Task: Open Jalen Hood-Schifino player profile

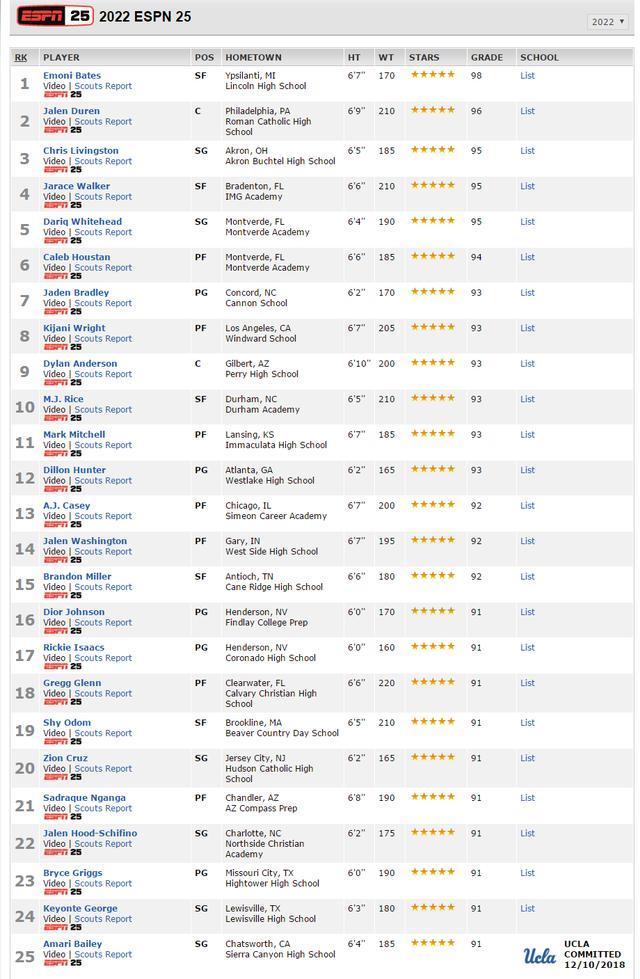Action: pyautogui.click(x=90, y=833)
